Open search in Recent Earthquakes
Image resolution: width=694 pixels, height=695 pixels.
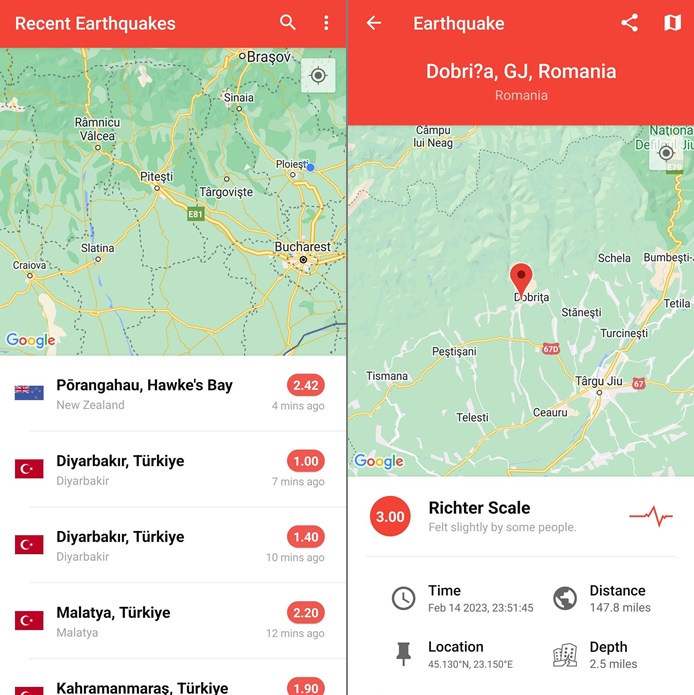(x=288, y=23)
